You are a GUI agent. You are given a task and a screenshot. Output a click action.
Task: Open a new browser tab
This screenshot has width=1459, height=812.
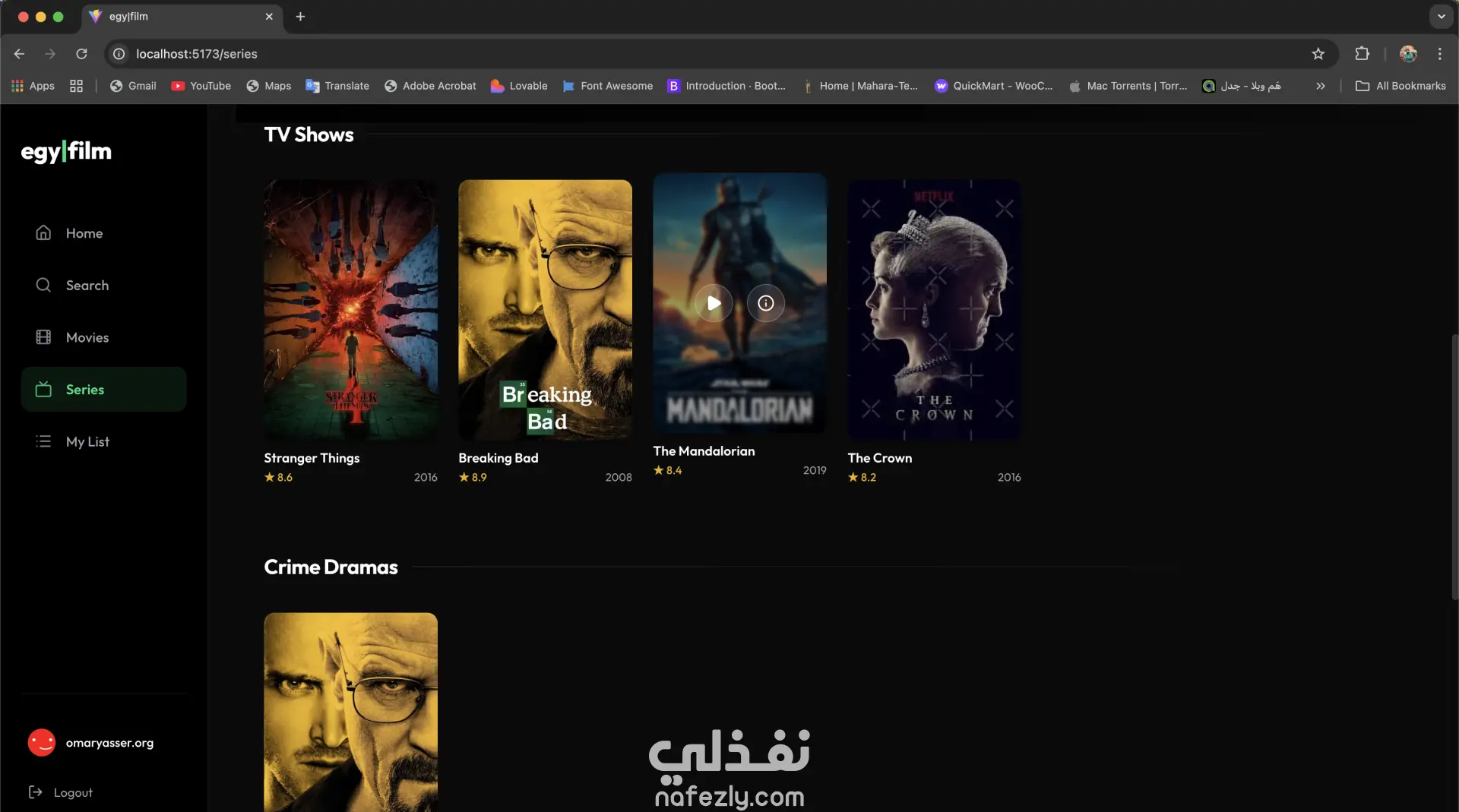[x=300, y=17]
